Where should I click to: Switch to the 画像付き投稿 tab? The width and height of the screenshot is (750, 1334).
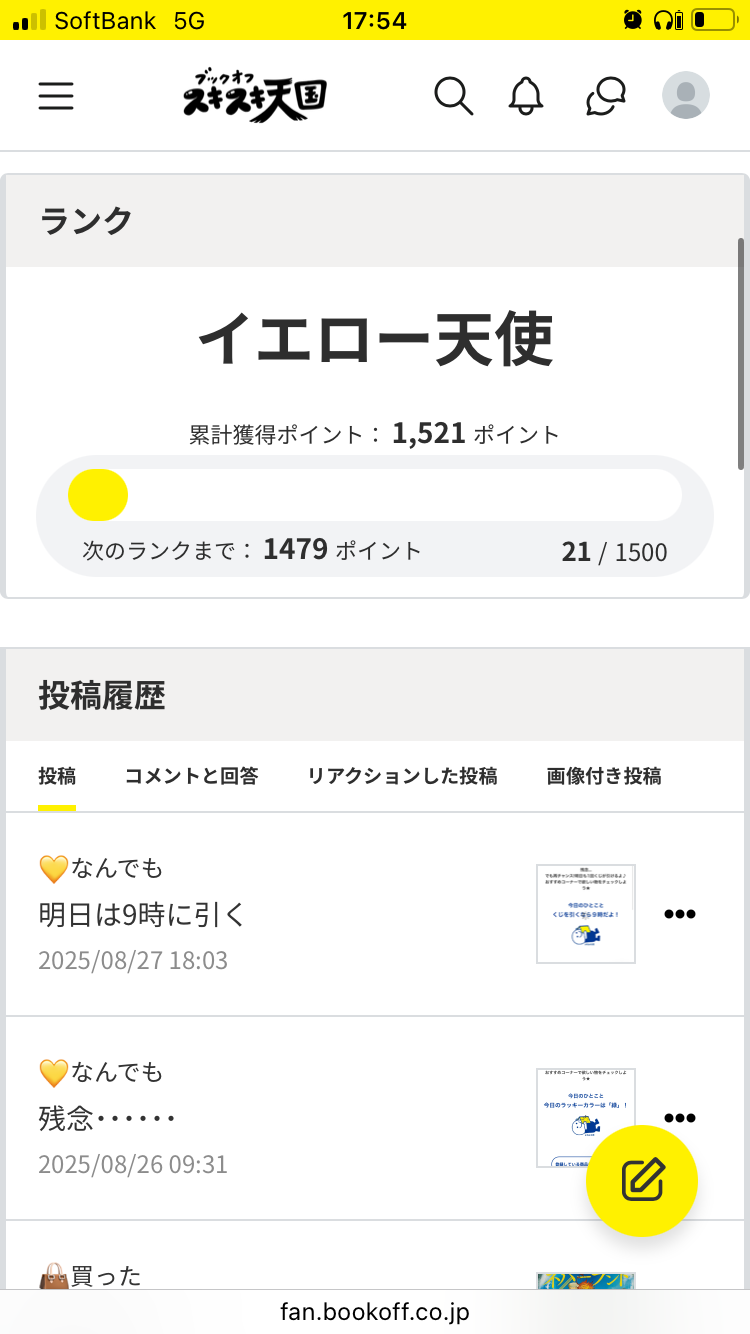coord(604,776)
